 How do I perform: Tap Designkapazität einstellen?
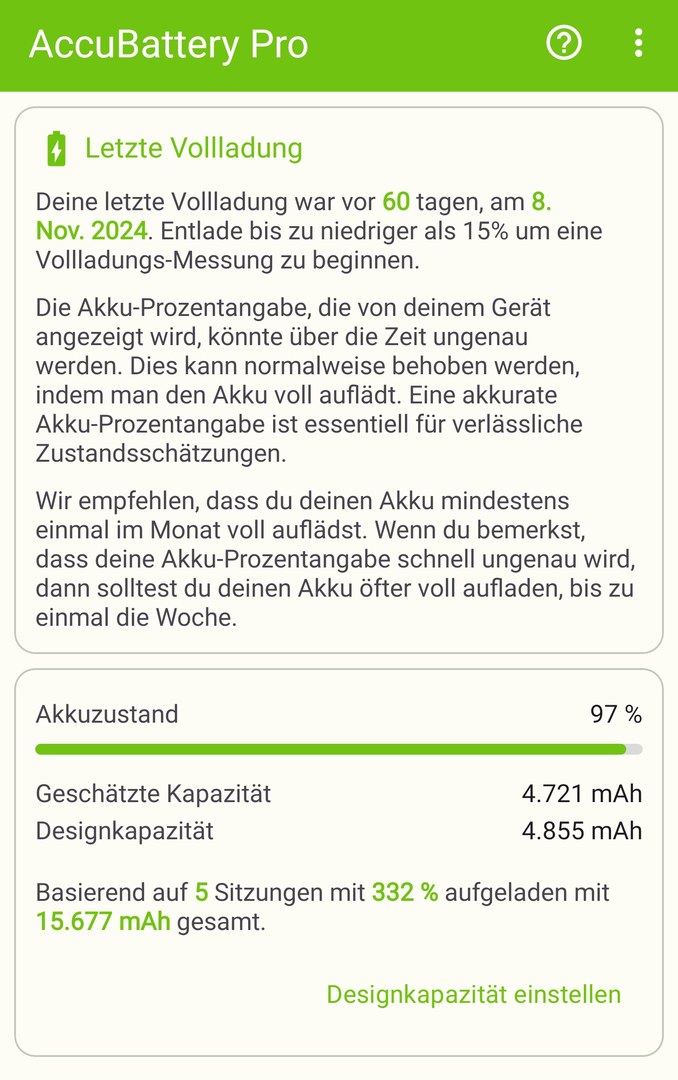(x=473, y=994)
